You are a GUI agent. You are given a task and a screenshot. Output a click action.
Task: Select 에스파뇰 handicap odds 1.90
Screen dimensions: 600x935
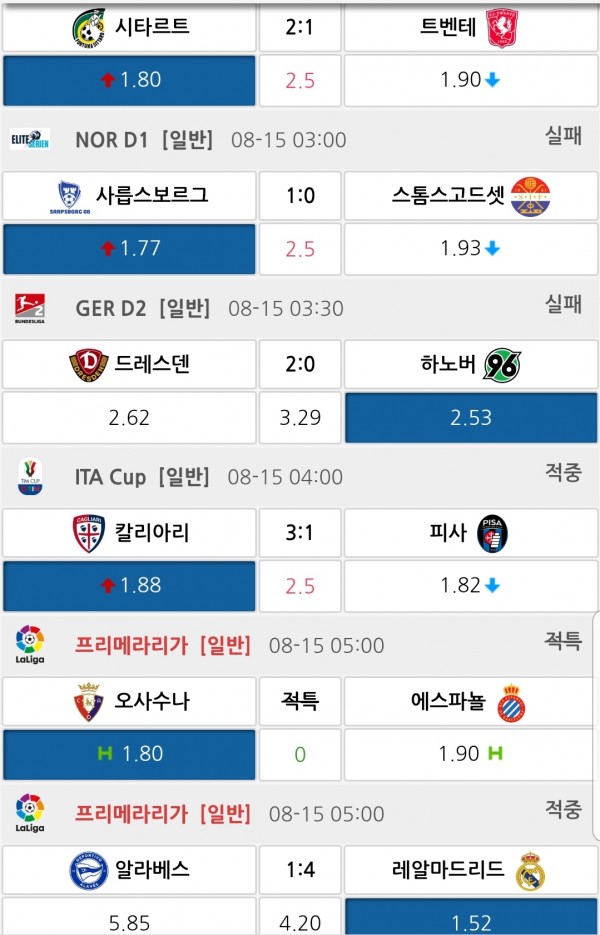click(470, 754)
